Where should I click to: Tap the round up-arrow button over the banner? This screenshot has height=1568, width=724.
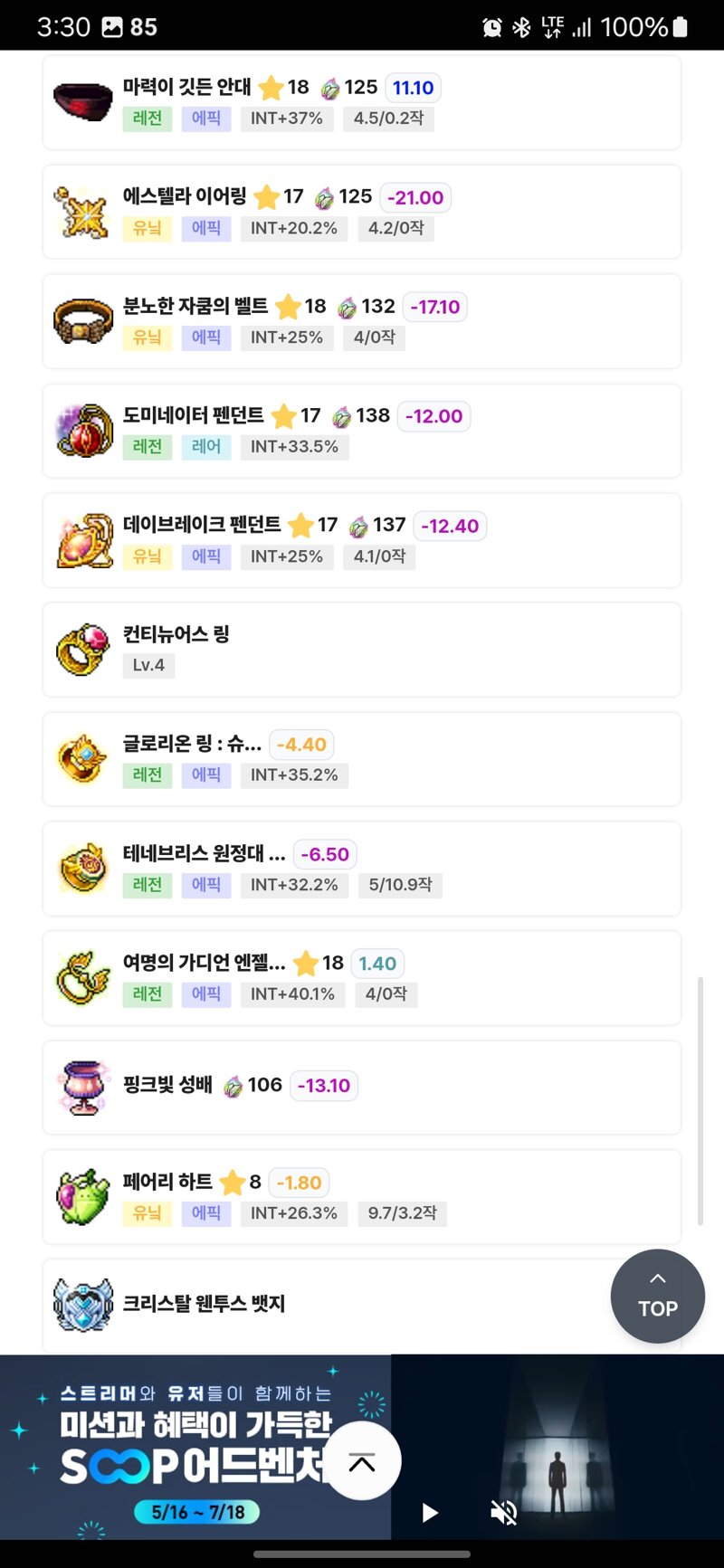tap(362, 1461)
